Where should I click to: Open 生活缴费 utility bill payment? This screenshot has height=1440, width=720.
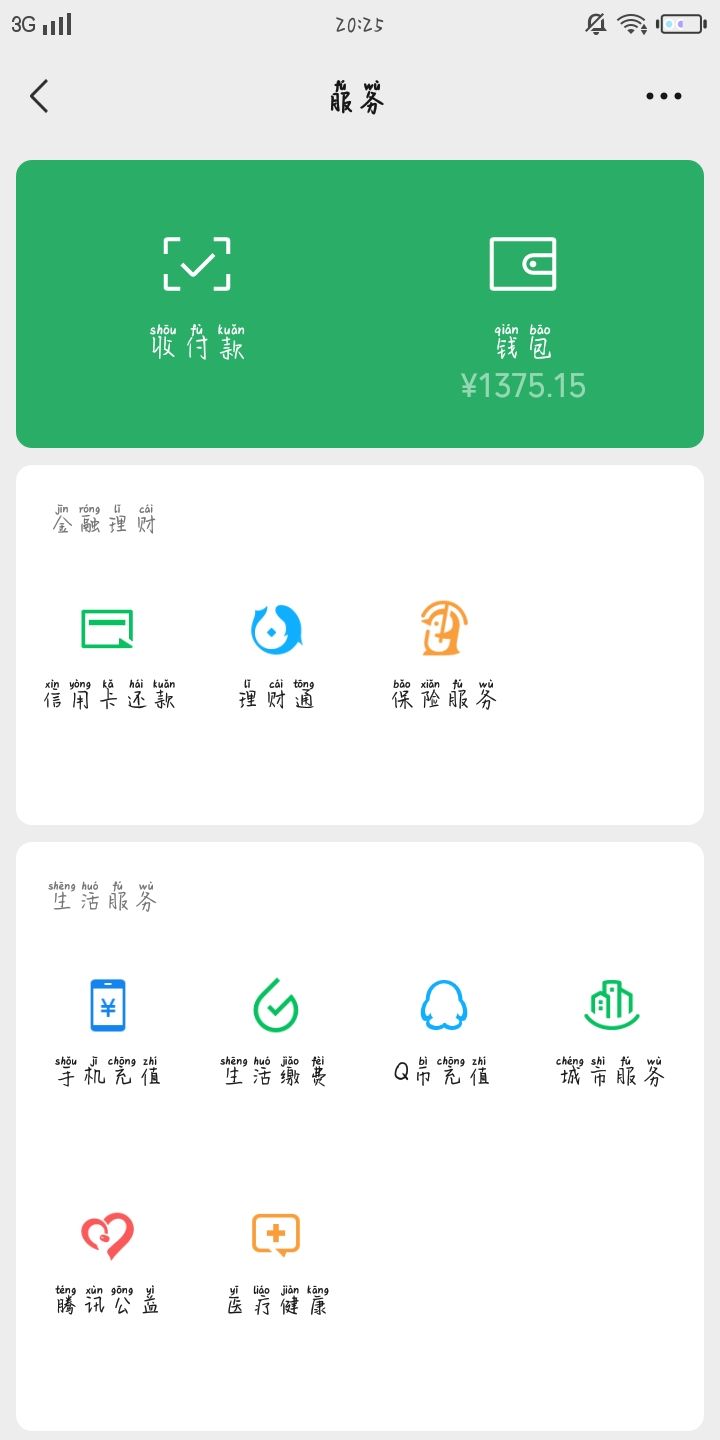276,1030
